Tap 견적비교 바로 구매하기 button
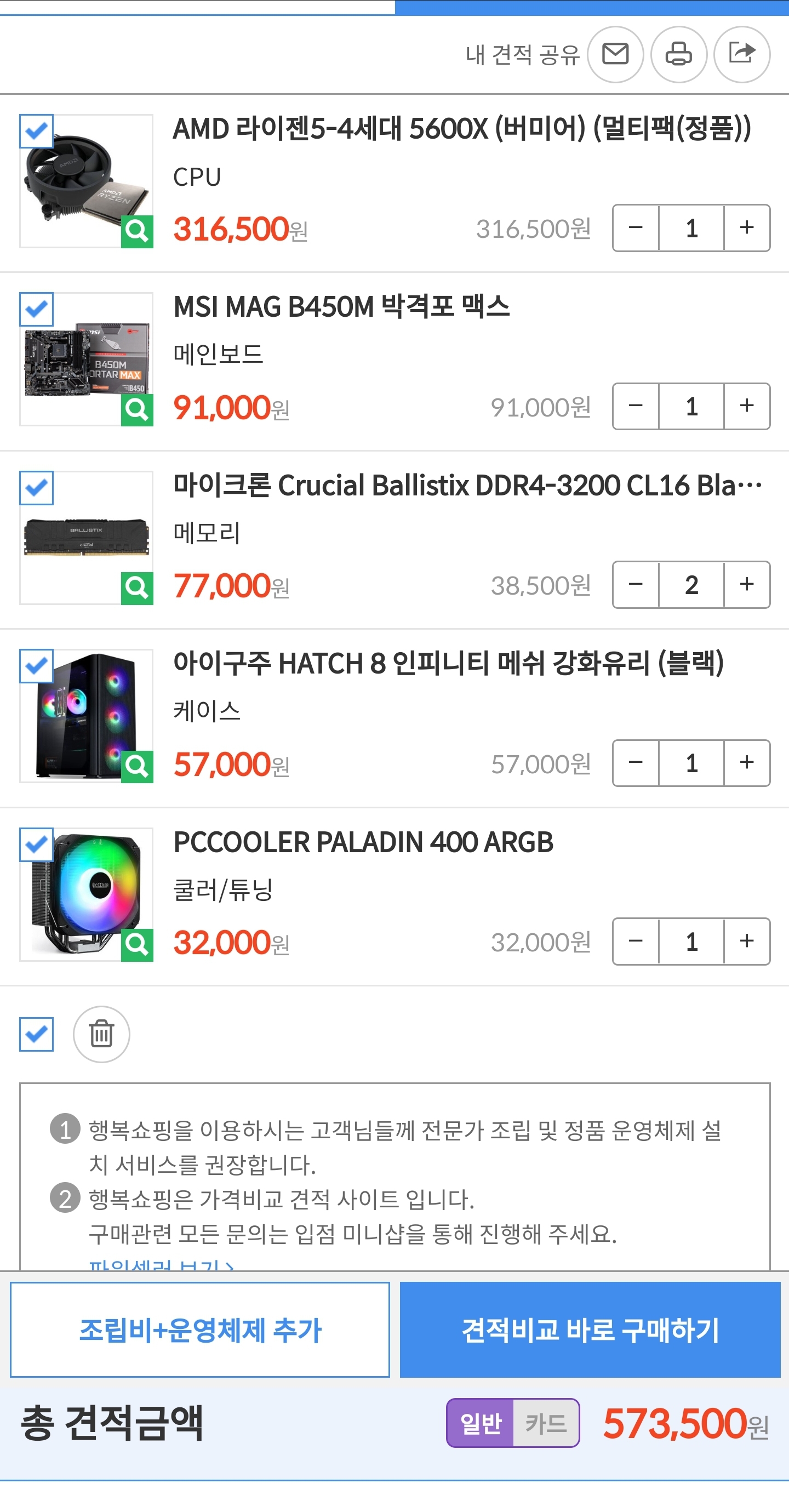 [590, 1330]
